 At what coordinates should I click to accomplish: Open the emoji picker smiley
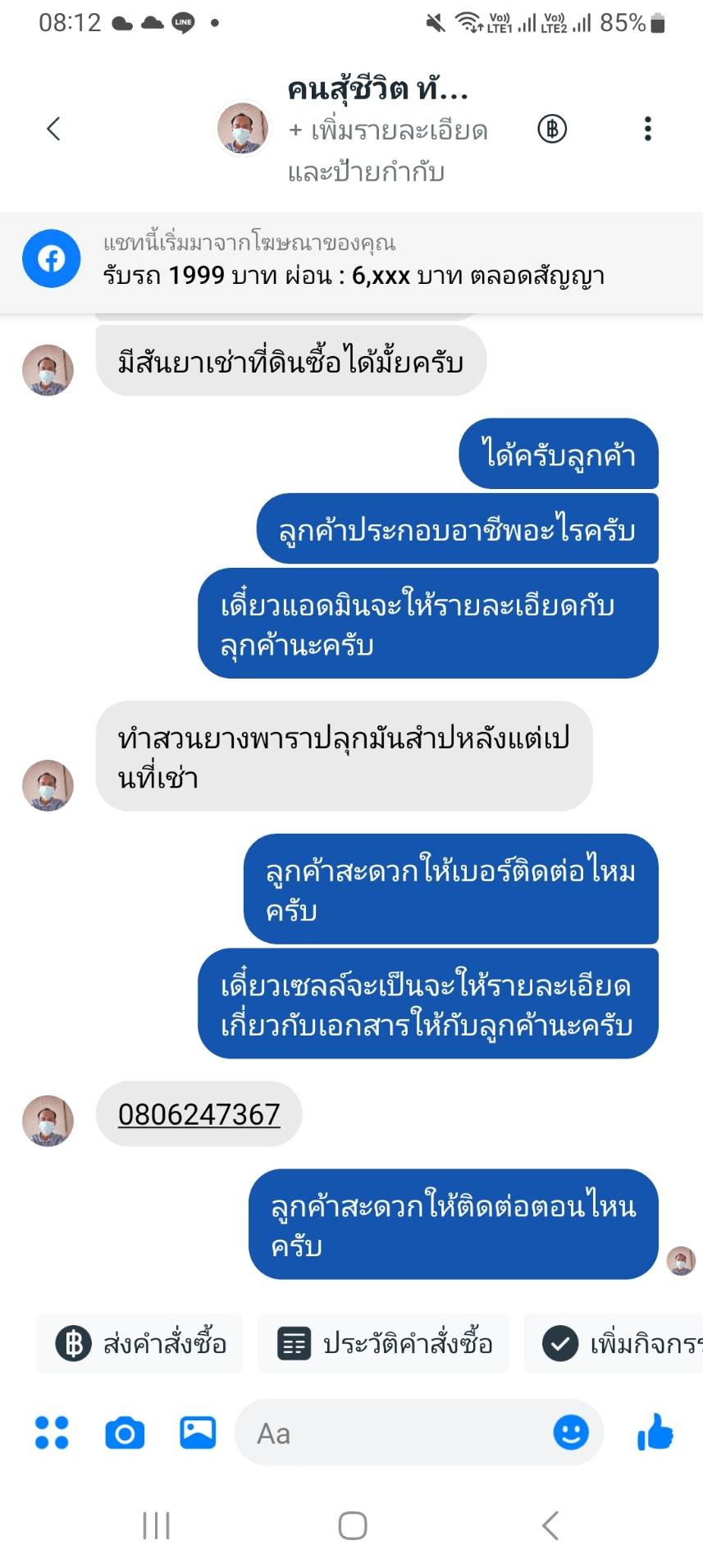coord(571,1433)
